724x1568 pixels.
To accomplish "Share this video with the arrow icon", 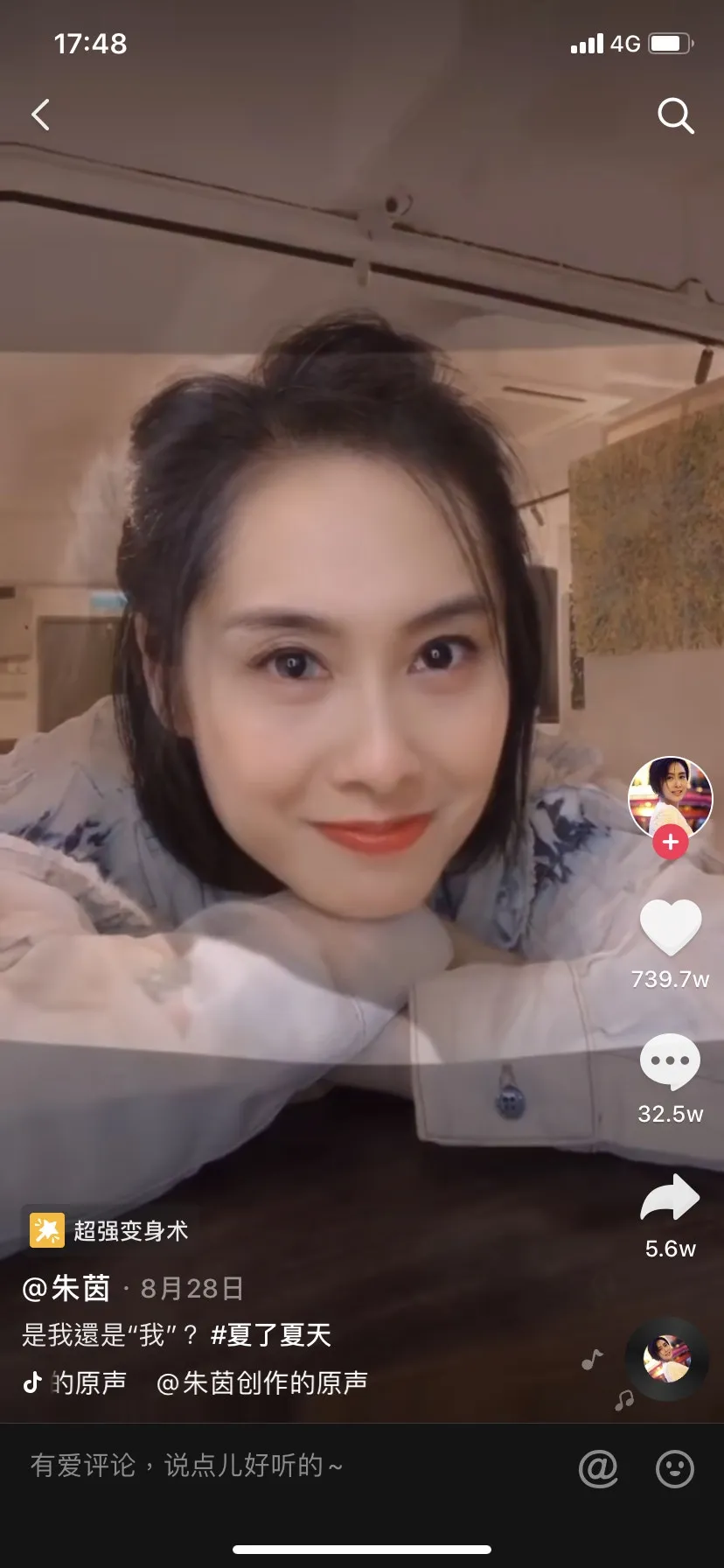I will [x=671, y=1198].
